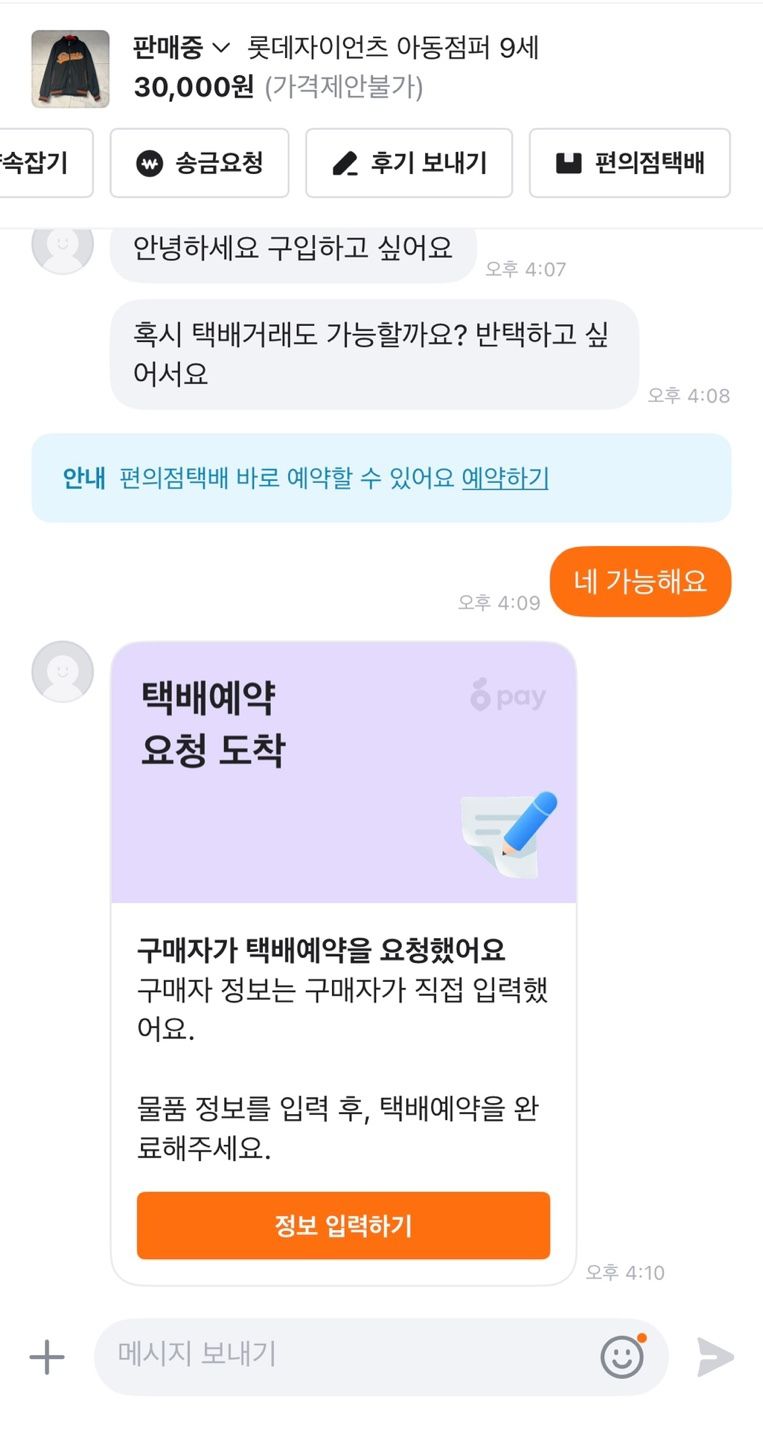Tap the 편의점택배 button
This screenshot has height=1440, width=763.
629,163
